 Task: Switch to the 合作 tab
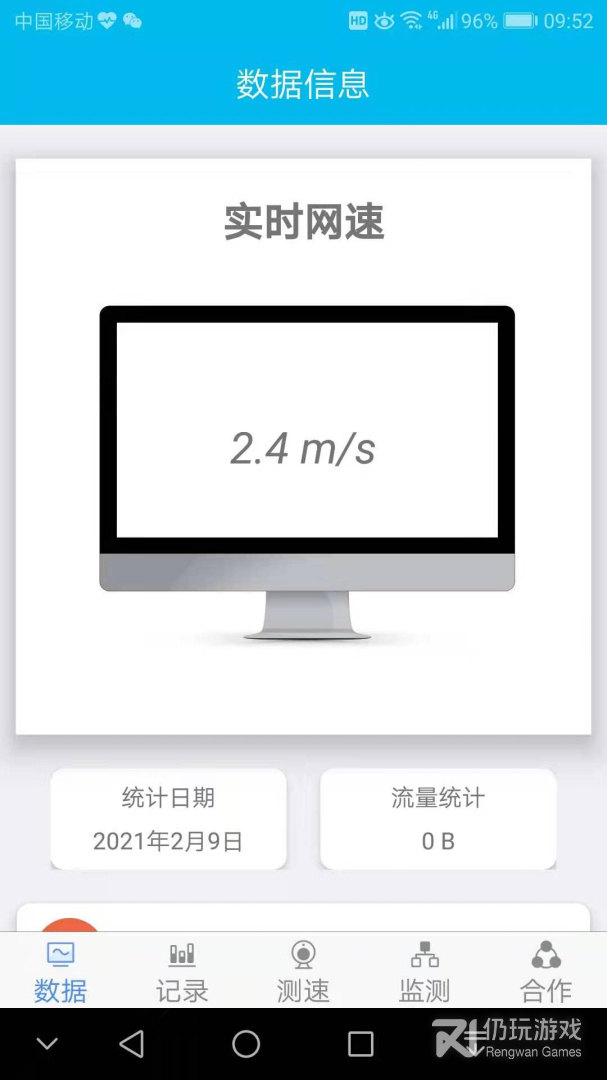546,971
